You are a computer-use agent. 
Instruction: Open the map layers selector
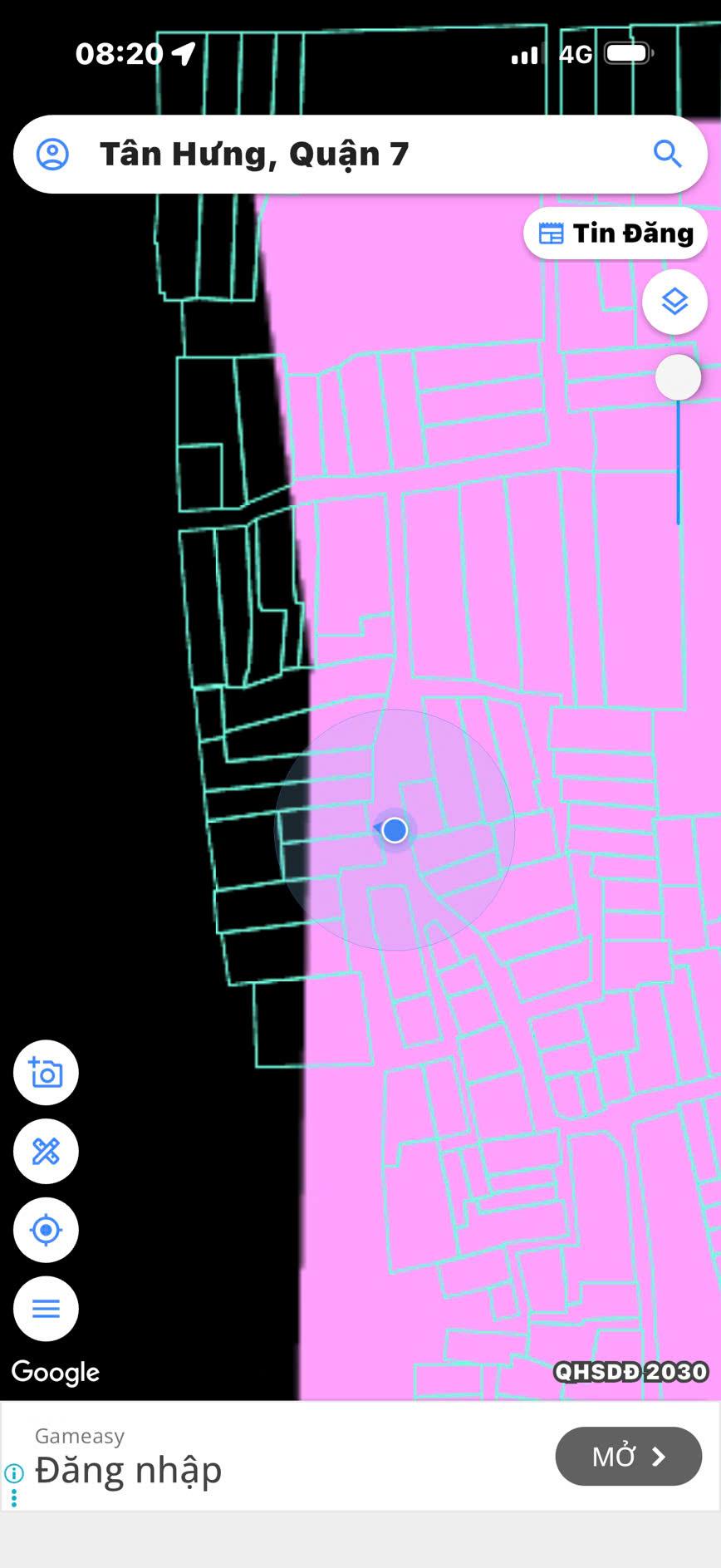pyautogui.click(x=674, y=302)
